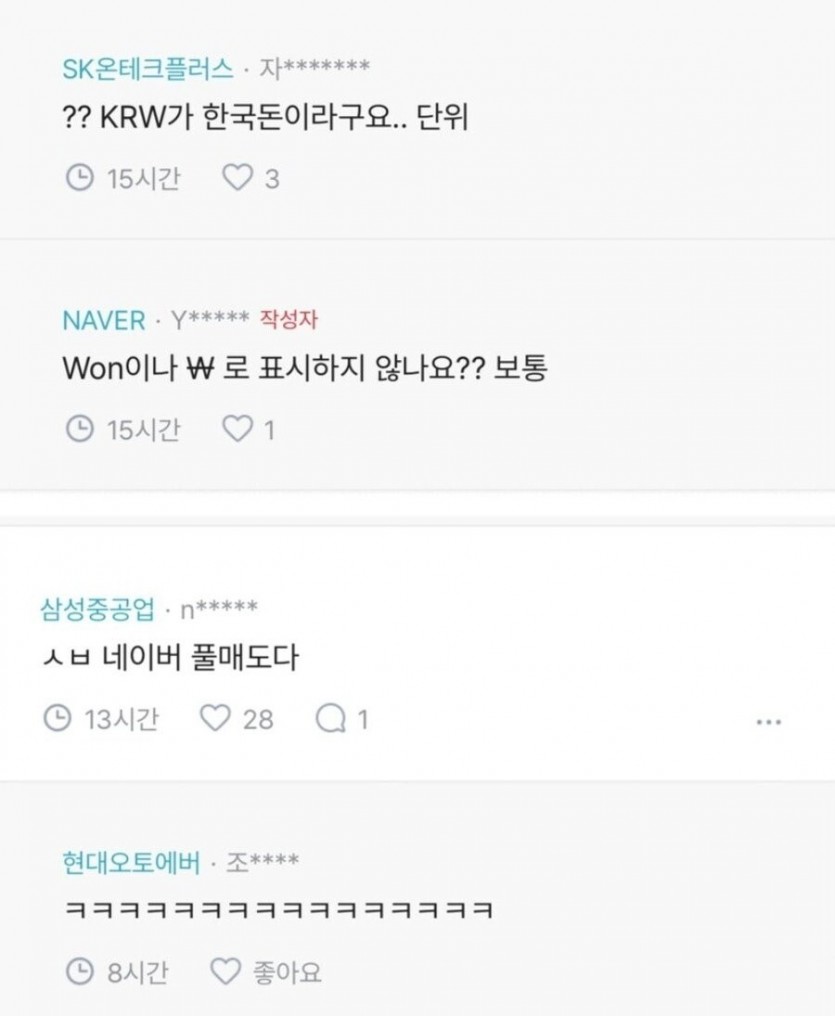This screenshot has height=1016, width=835.
Task: Like the SK온테크플러스 comment about KRW
Action: click(x=237, y=179)
